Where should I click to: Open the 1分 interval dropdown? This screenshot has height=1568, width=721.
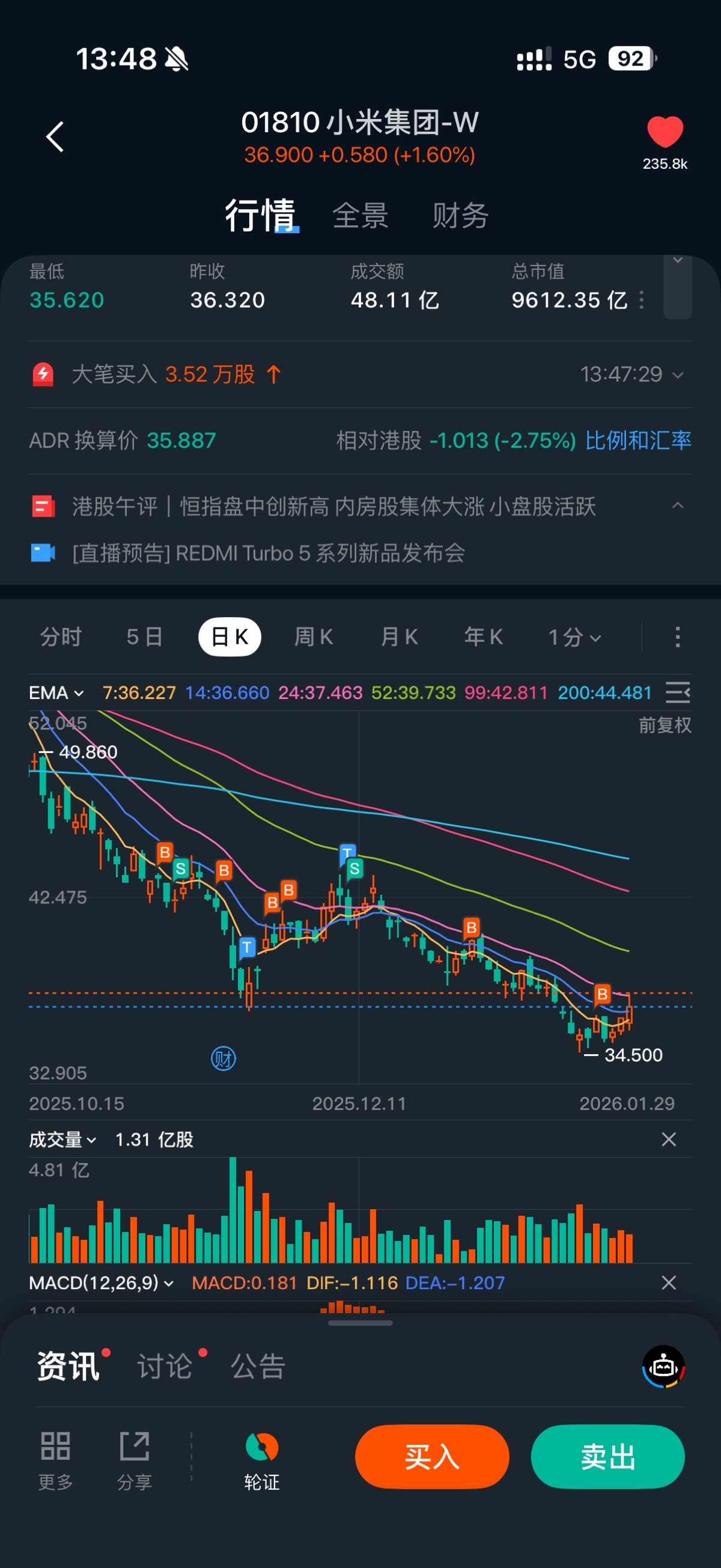574,637
